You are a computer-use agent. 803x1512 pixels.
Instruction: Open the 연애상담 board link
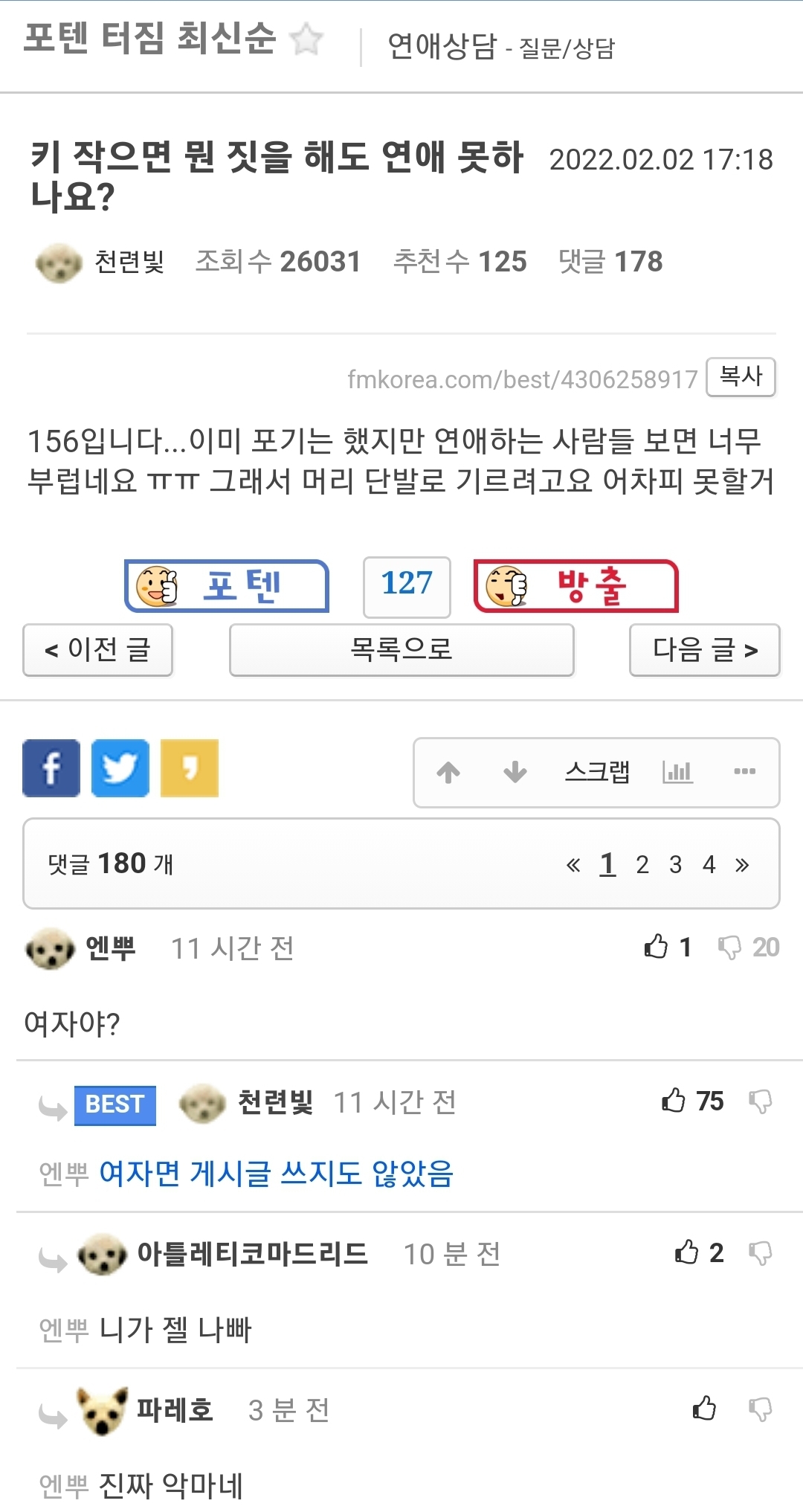(442, 46)
